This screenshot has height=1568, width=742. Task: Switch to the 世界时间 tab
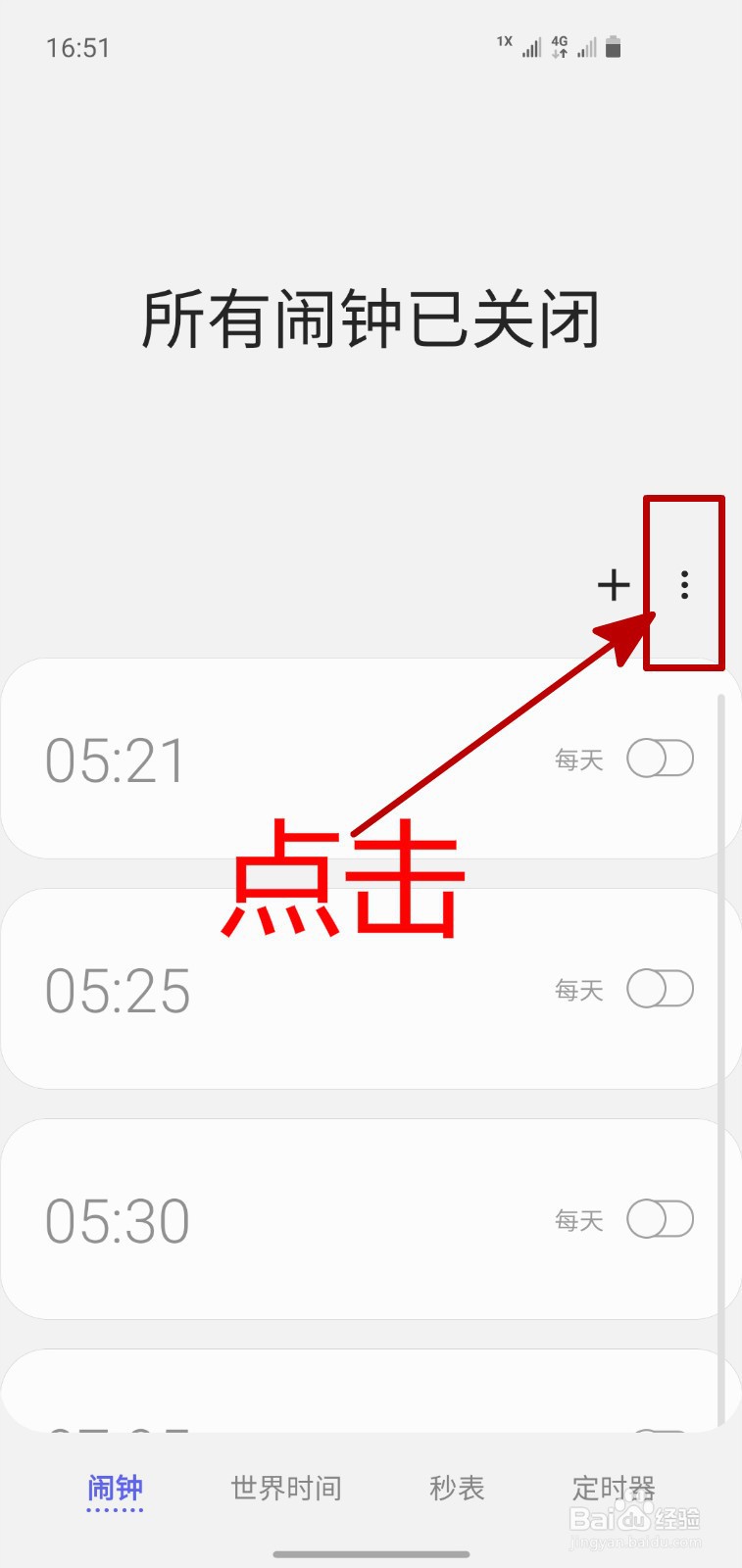[x=285, y=1488]
